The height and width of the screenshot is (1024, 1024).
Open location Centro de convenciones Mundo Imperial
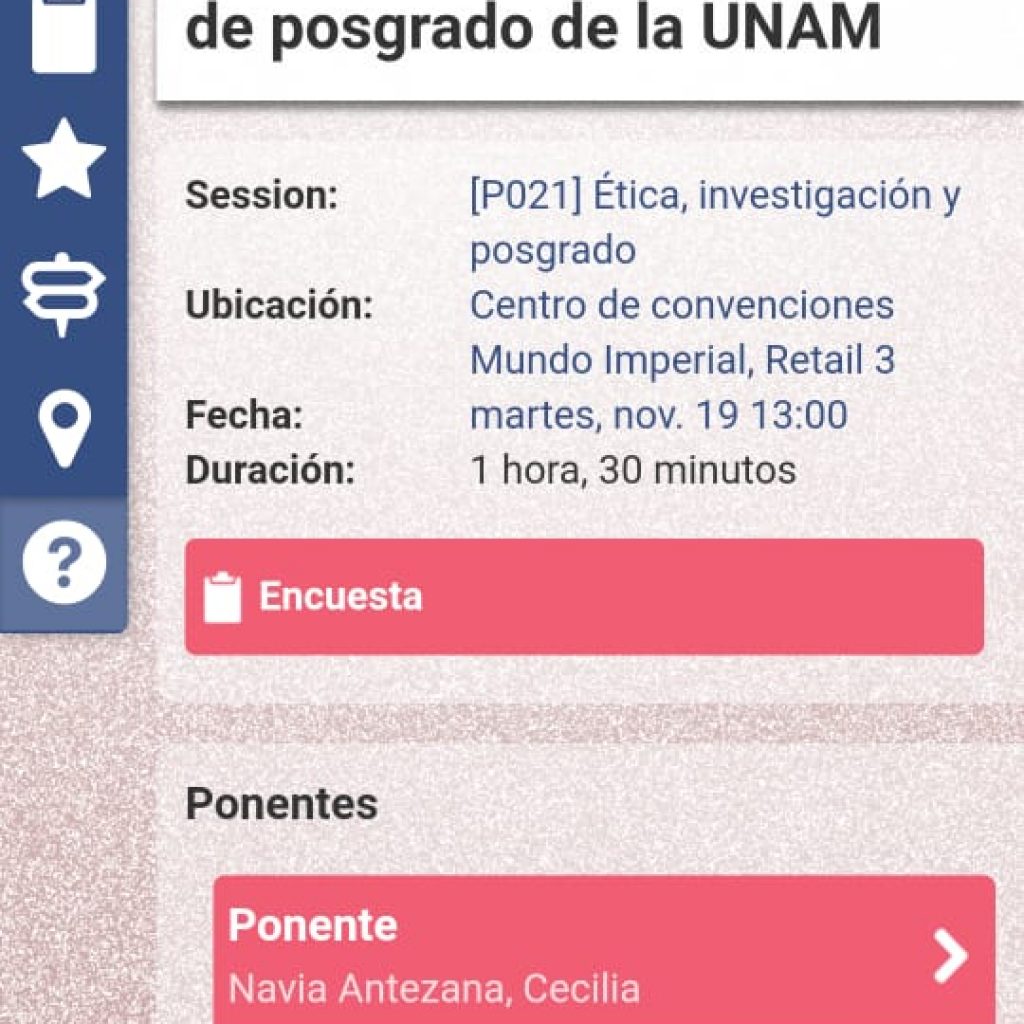(x=682, y=332)
